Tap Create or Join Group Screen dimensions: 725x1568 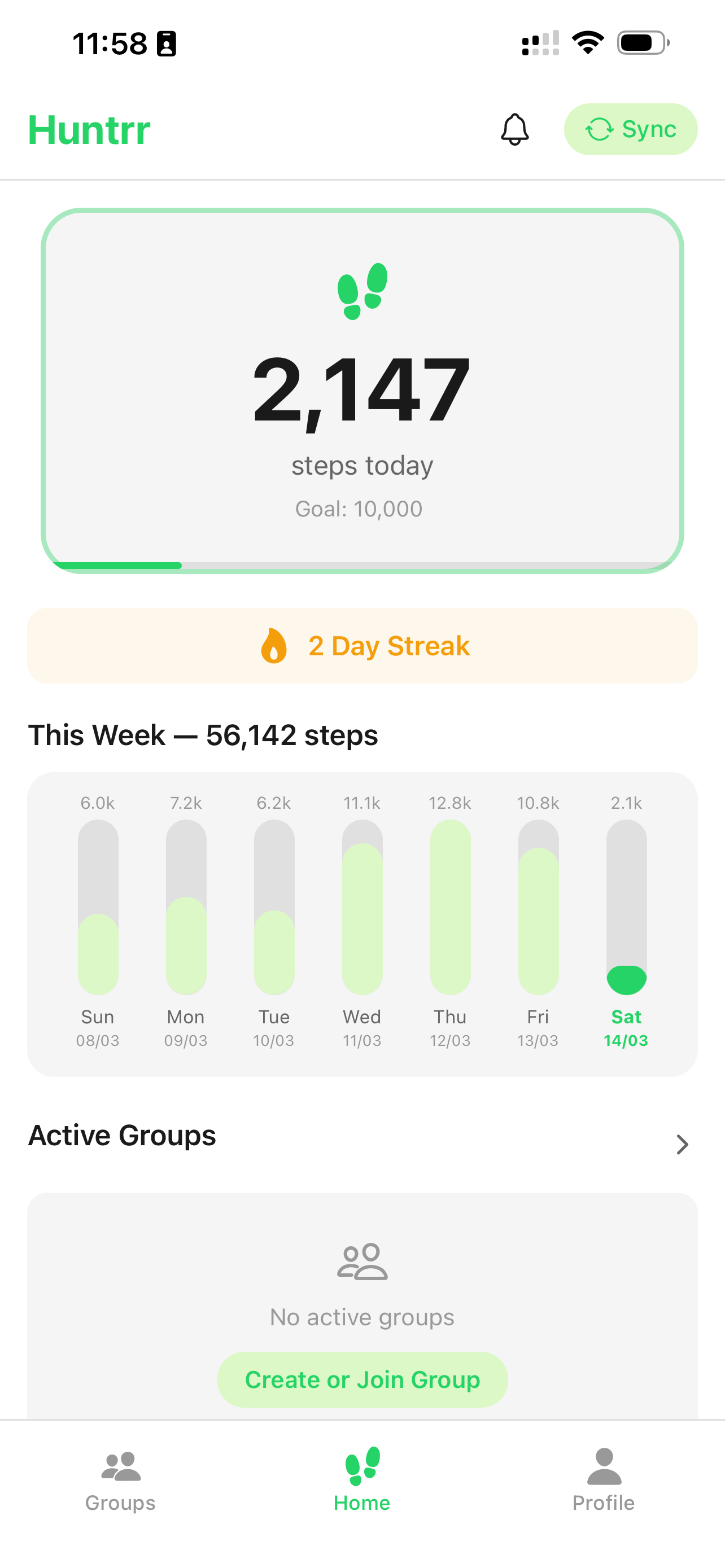[362, 1379]
